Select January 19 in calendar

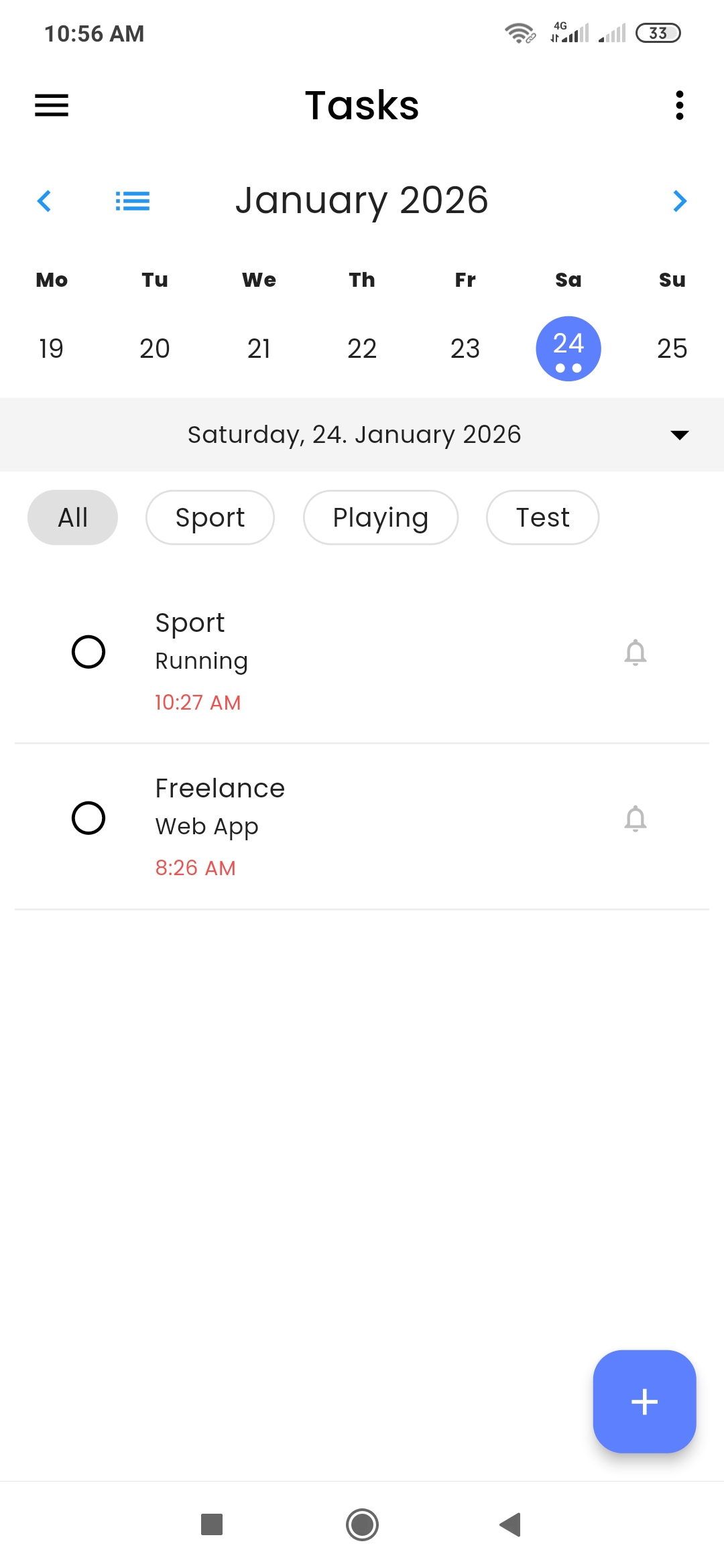coord(50,348)
